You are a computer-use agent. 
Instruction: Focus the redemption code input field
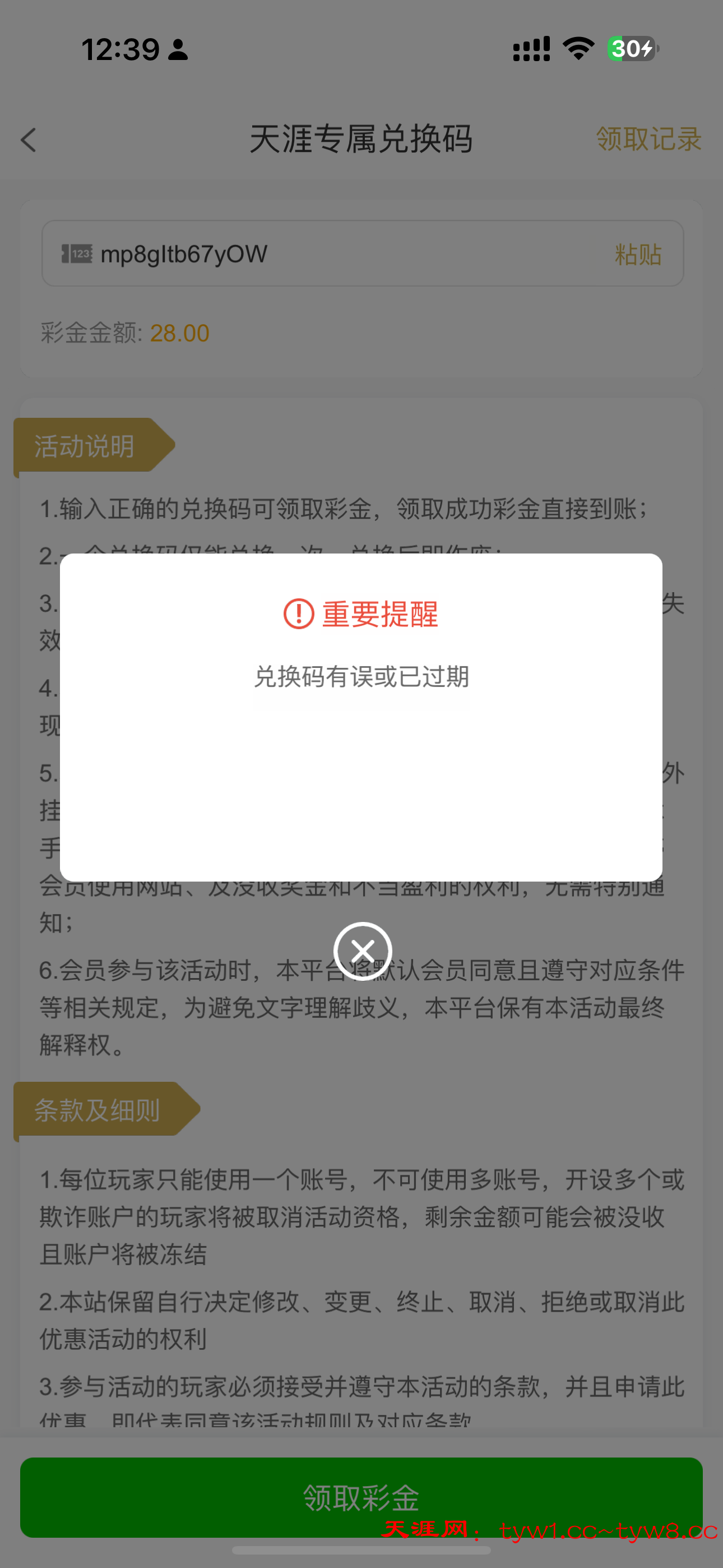(341, 254)
